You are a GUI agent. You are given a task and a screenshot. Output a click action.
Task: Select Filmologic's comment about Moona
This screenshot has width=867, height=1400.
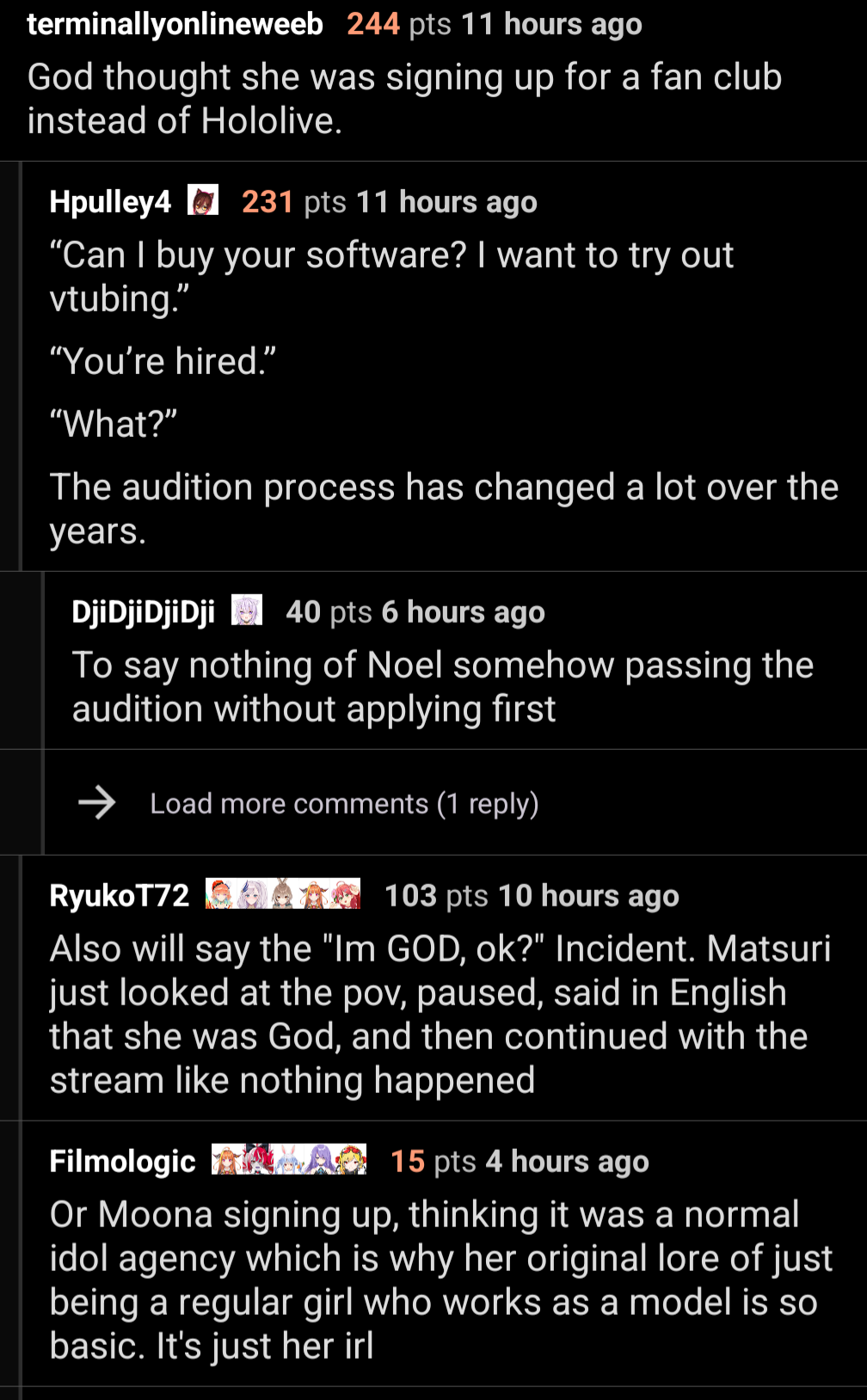[441, 1280]
